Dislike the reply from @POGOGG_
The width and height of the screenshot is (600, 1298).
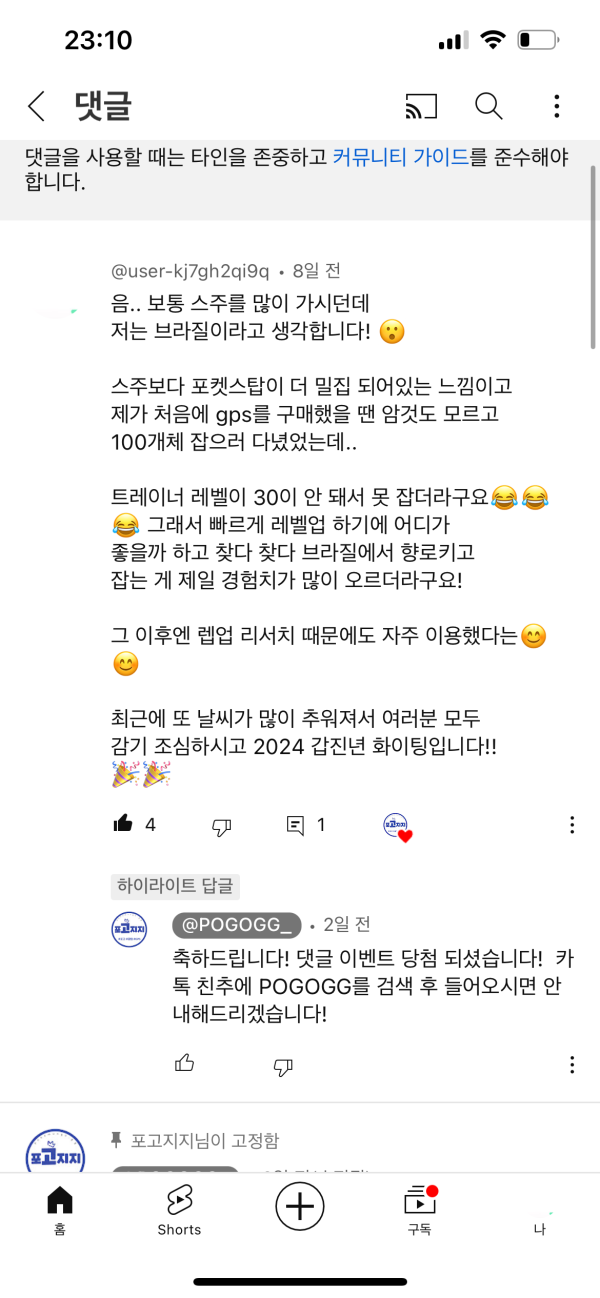(x=283, y=1063)
